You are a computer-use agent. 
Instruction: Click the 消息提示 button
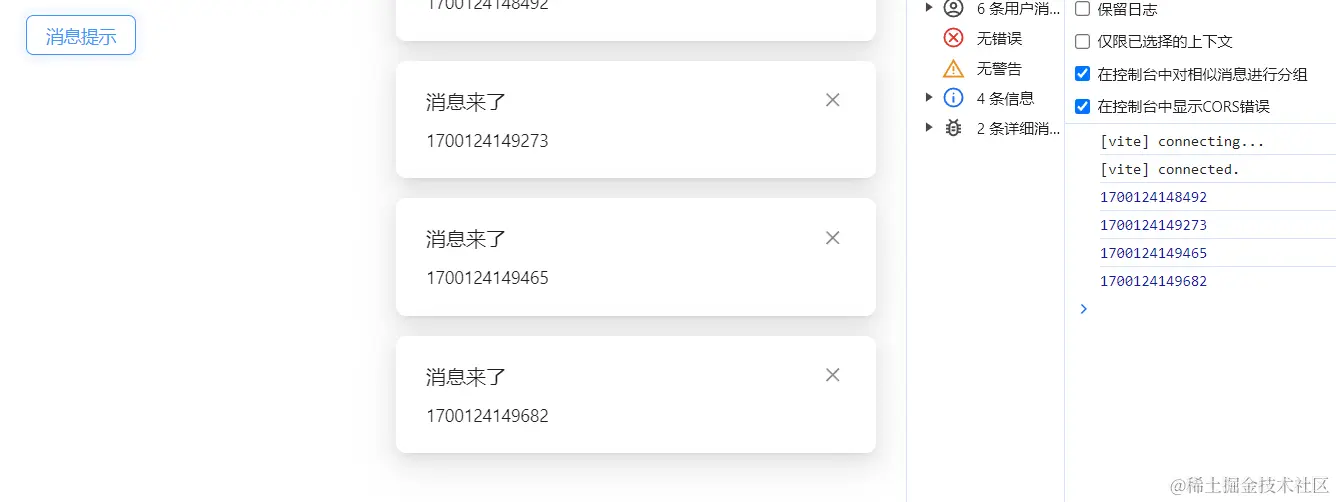[81, 36]
